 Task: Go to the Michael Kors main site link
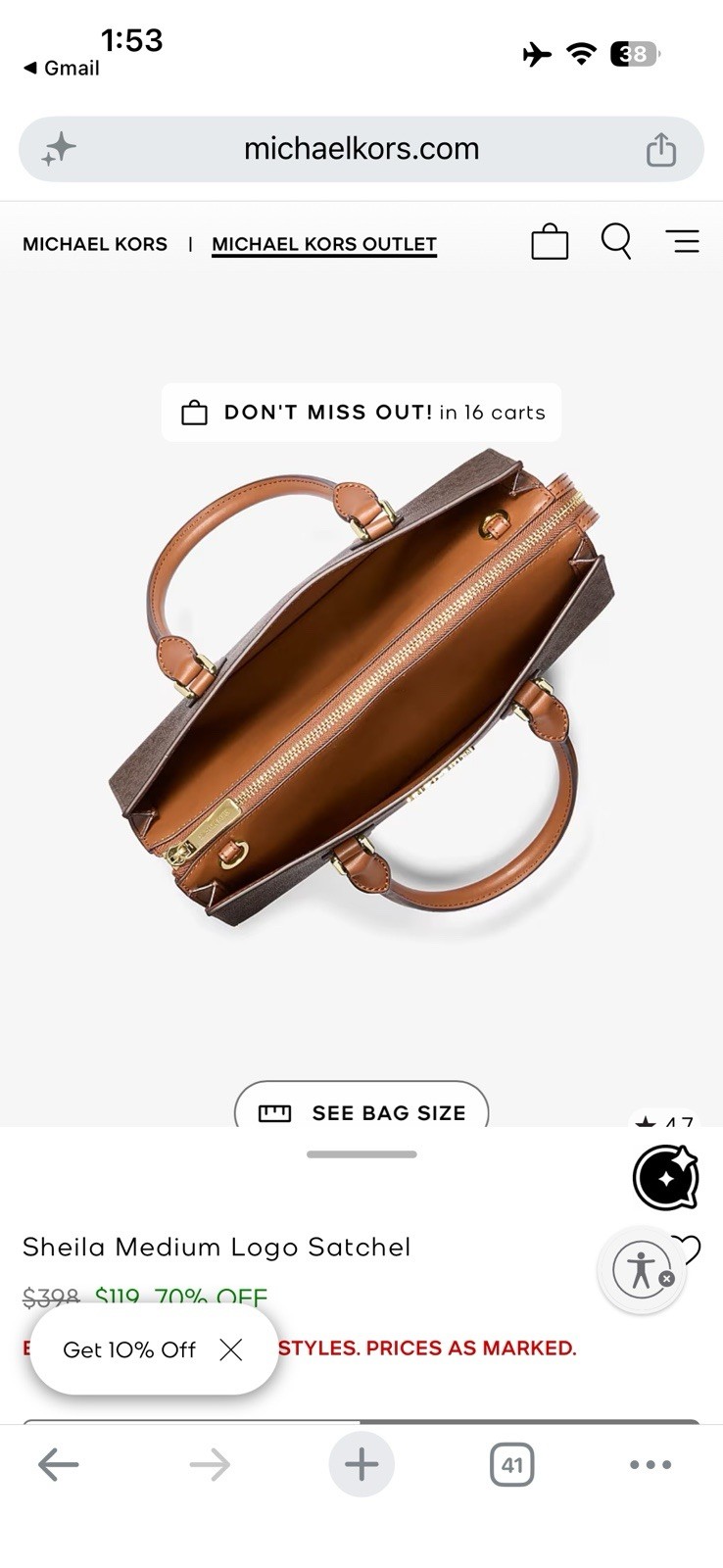[95, 244]
